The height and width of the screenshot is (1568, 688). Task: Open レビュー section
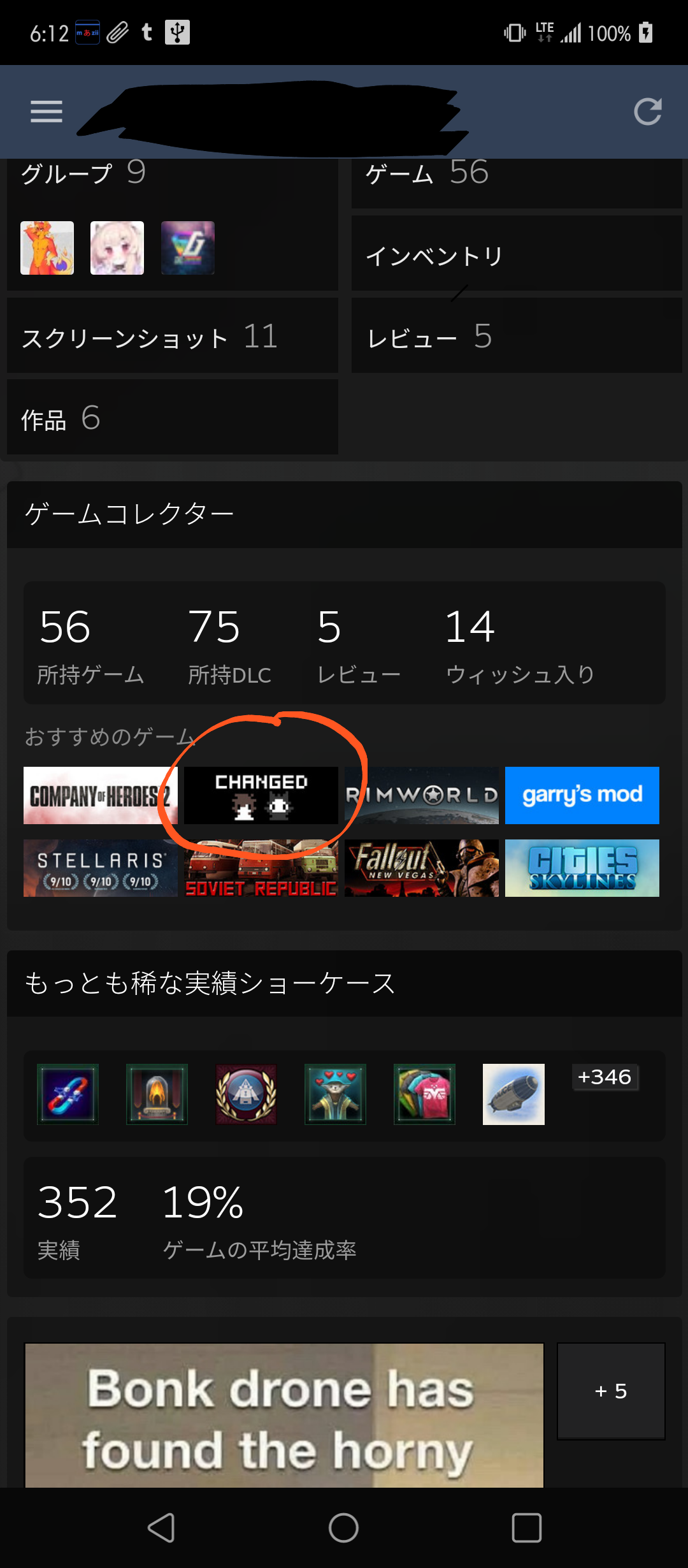click(429, 337)
